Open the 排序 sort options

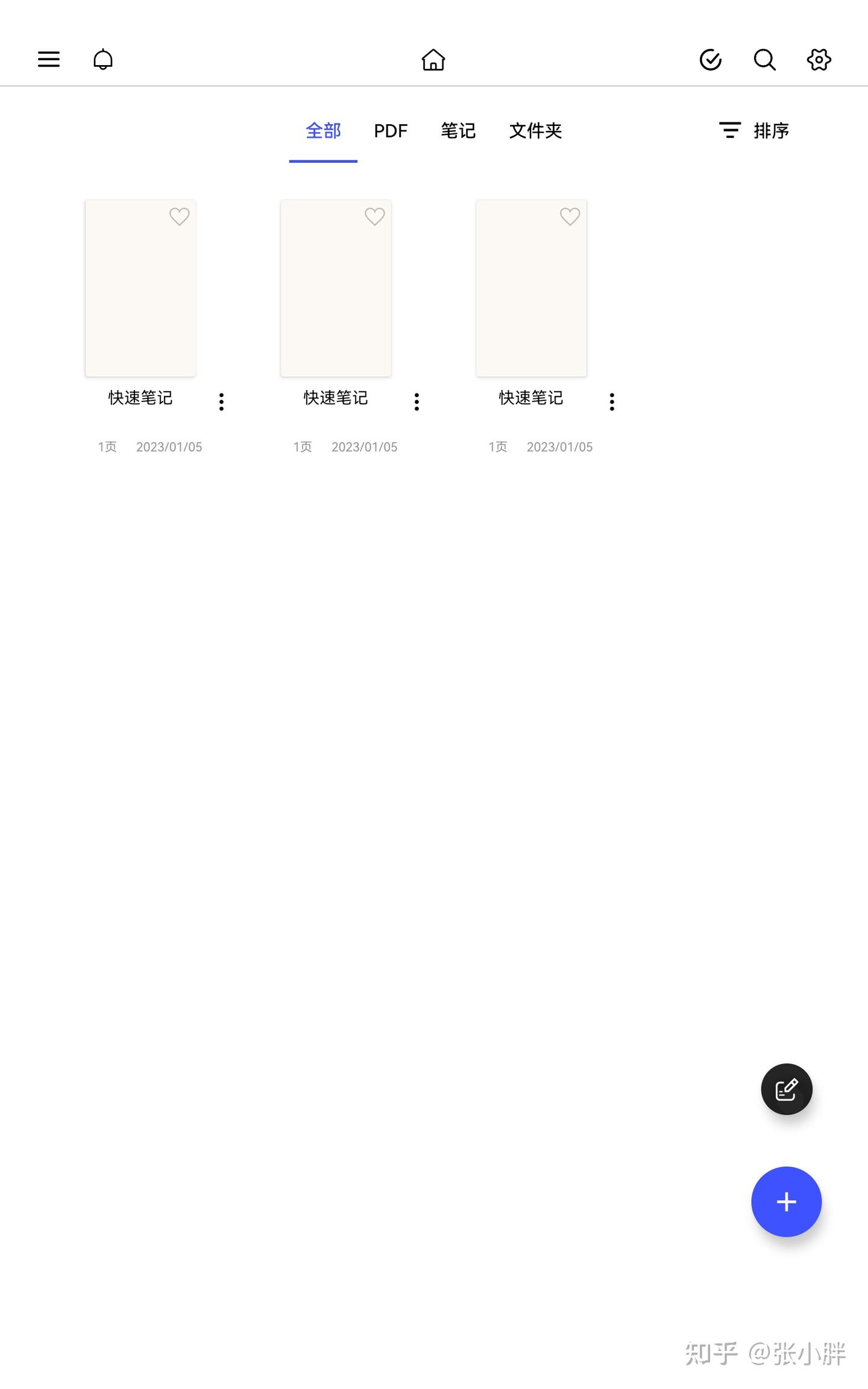pyautogui.click(x=754, y=131)
